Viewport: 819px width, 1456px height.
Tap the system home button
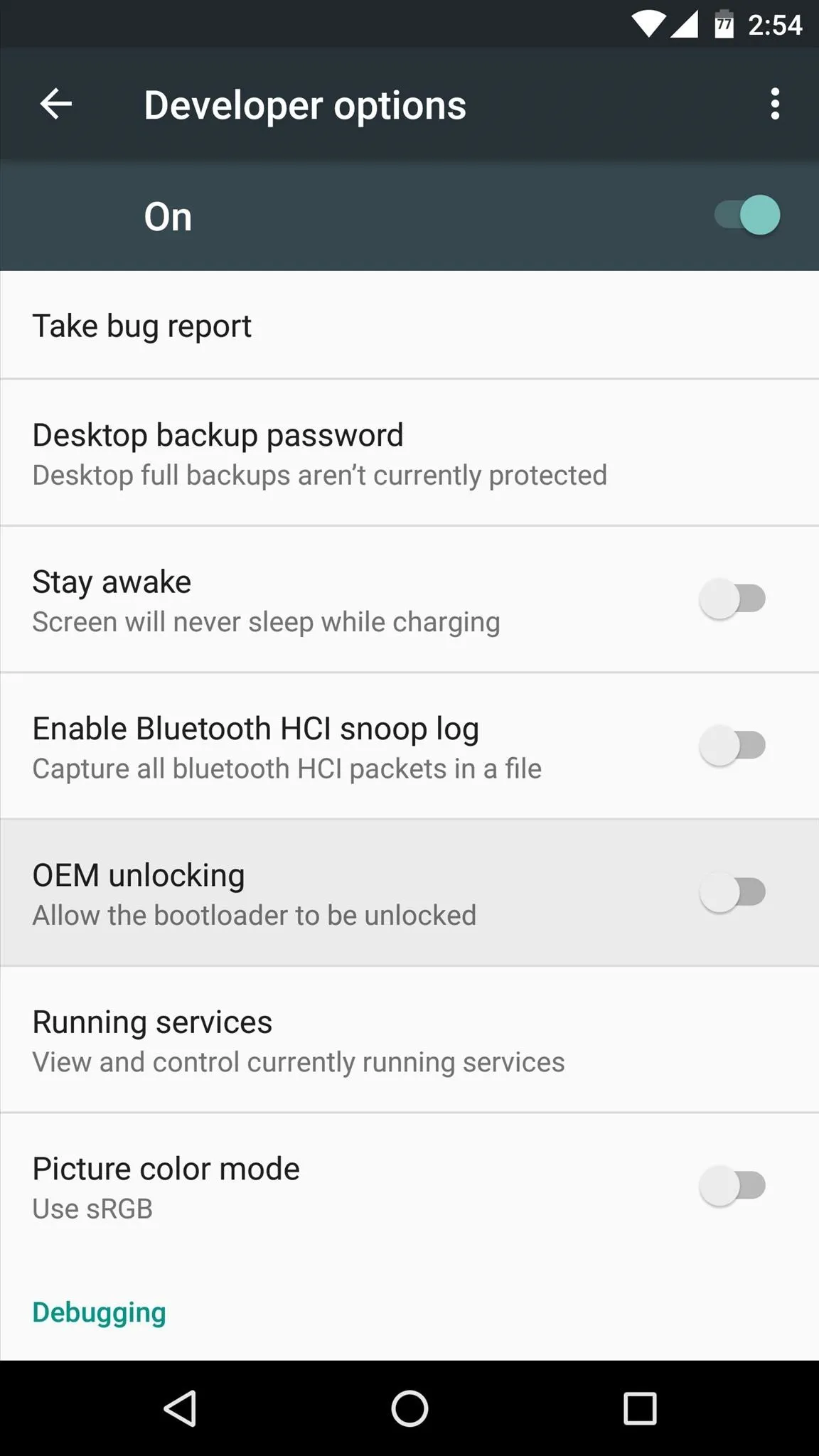click(409, 1408)
